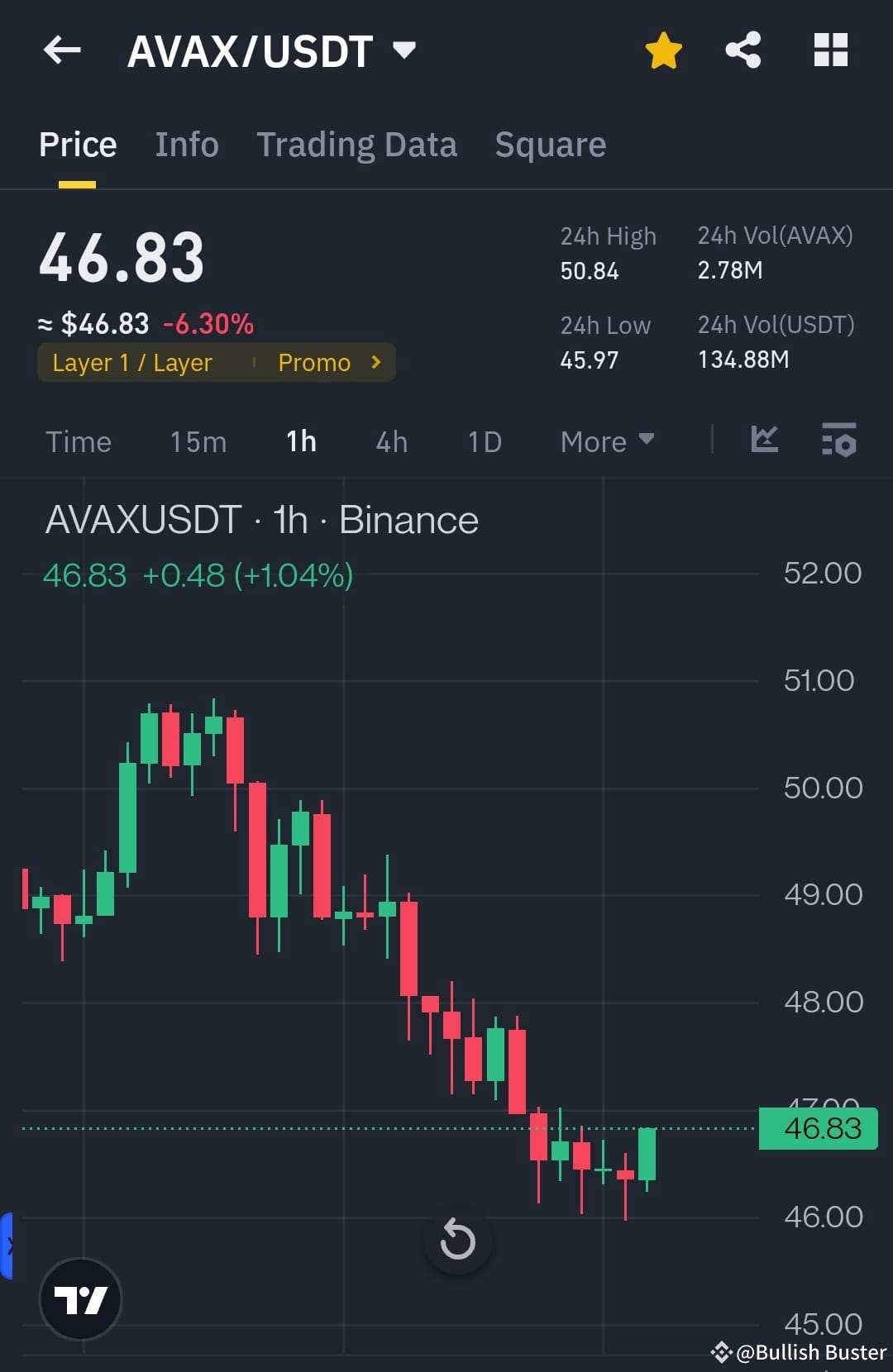Open the grid layout icon top right
Image resolution: width=893 pixels, height=1372 pixels.
(830, 50)
